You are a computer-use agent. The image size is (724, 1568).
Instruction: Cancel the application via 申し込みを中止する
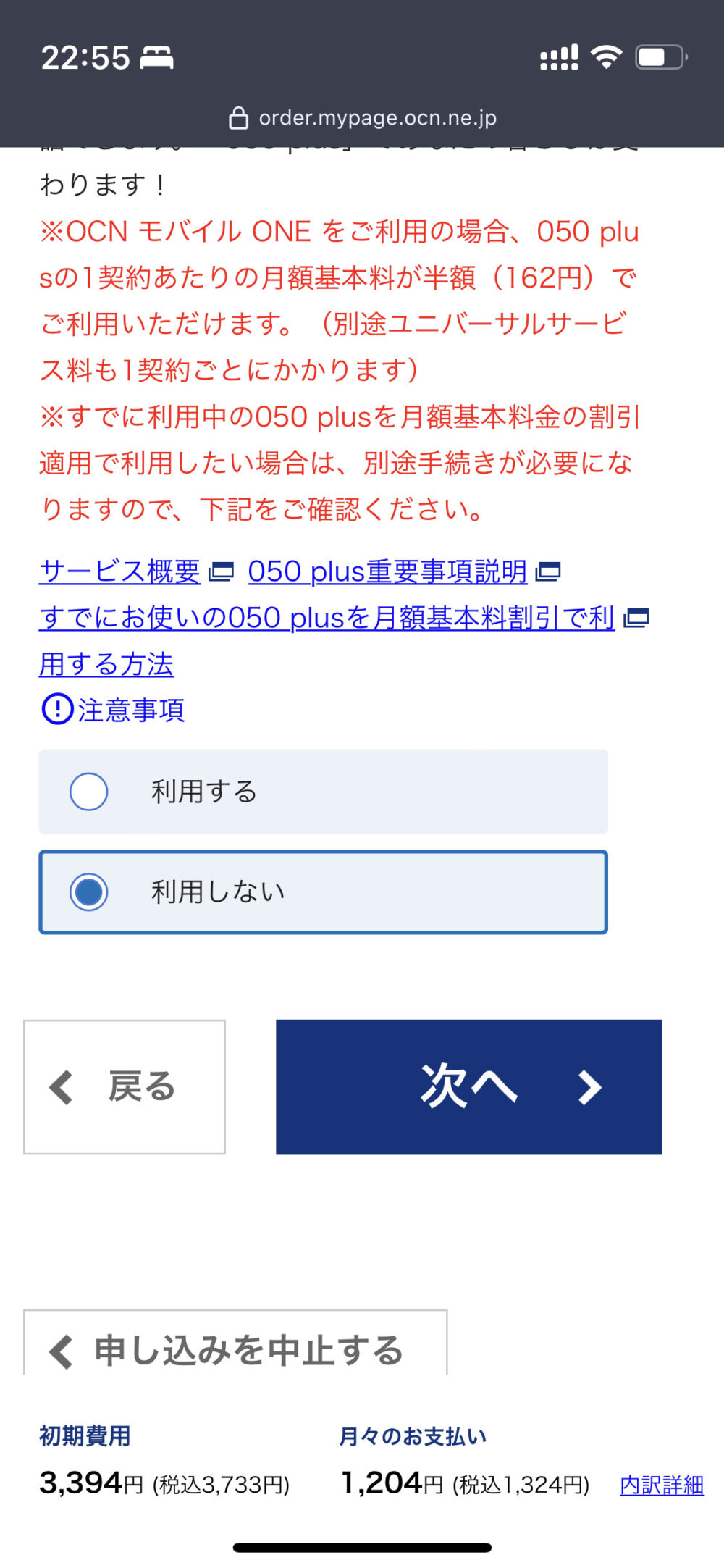235,1343
